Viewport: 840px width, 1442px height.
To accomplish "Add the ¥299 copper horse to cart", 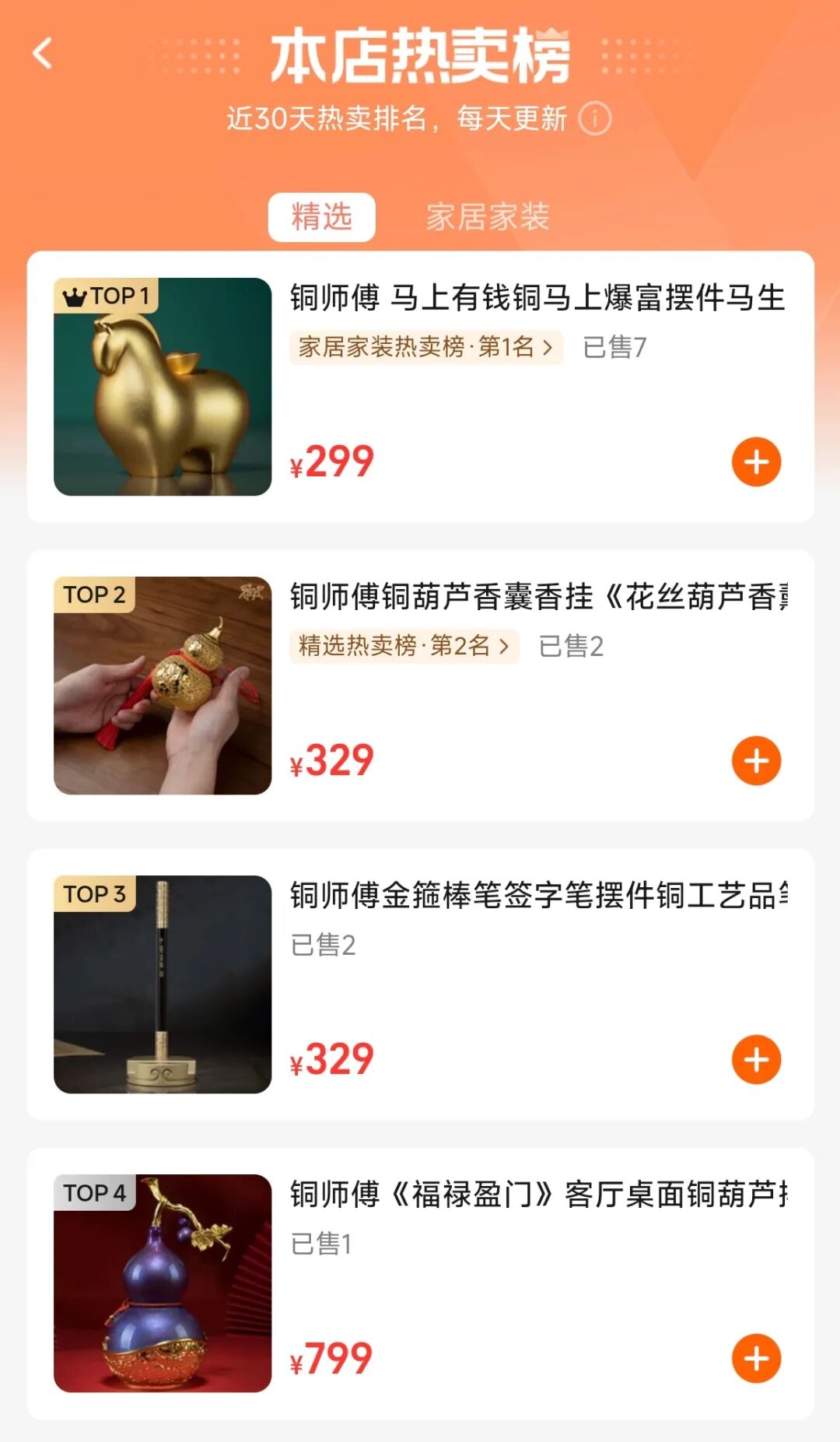I will (756, 462).
